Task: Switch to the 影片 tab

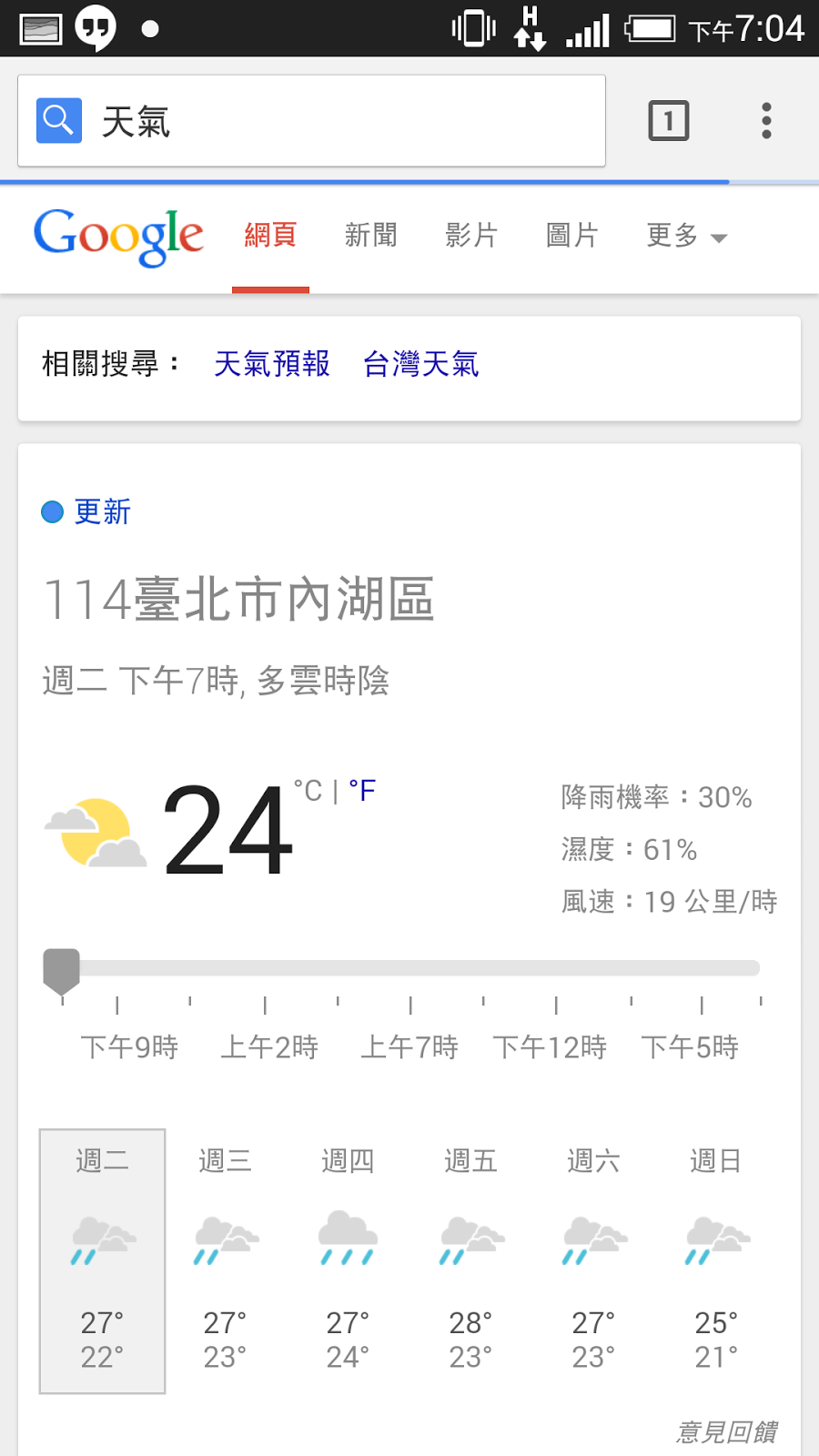Action: [x=471, y=236]
